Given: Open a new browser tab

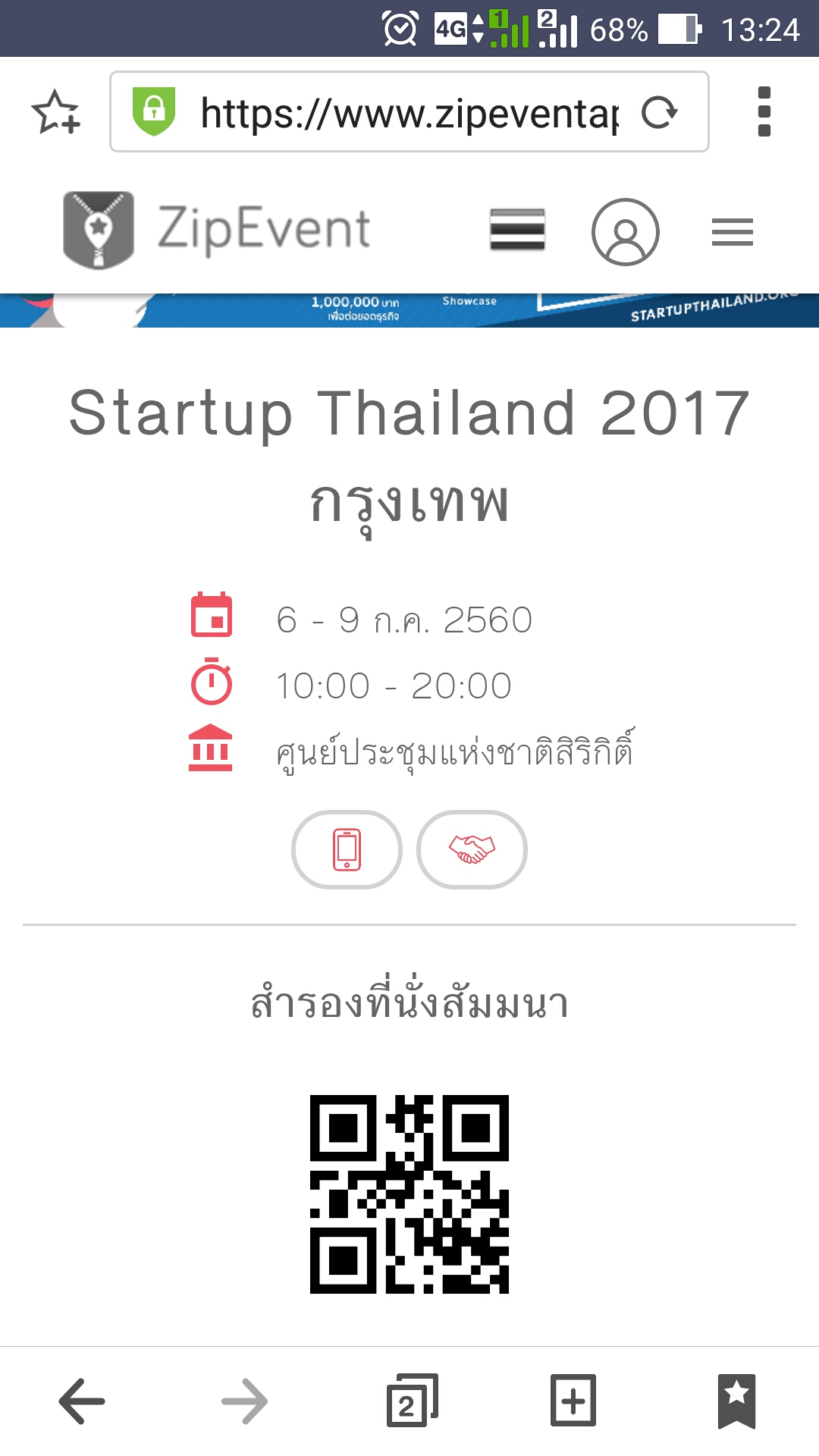Looking at the screenshot, I should (573, 1401).
